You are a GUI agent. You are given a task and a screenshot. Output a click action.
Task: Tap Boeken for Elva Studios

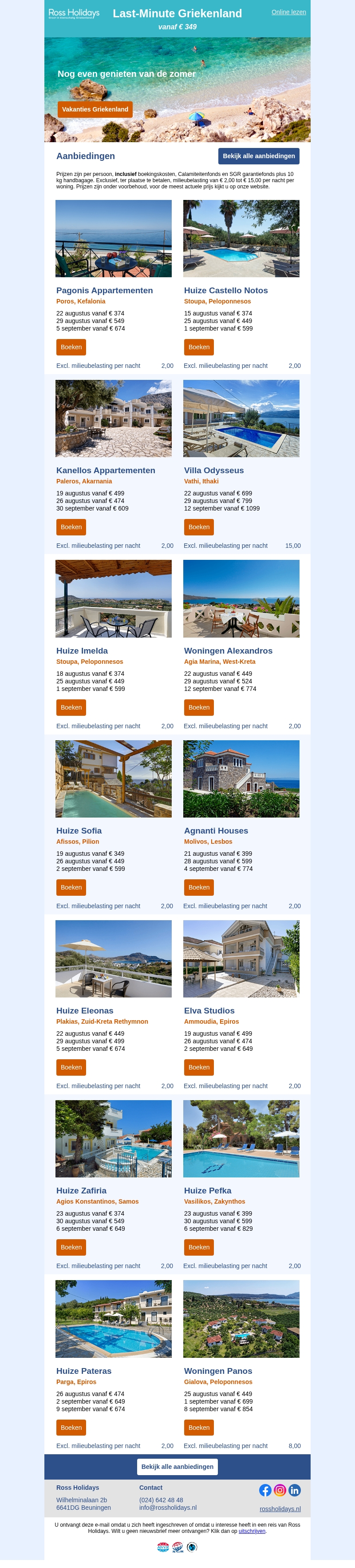tap(199, 1067)
